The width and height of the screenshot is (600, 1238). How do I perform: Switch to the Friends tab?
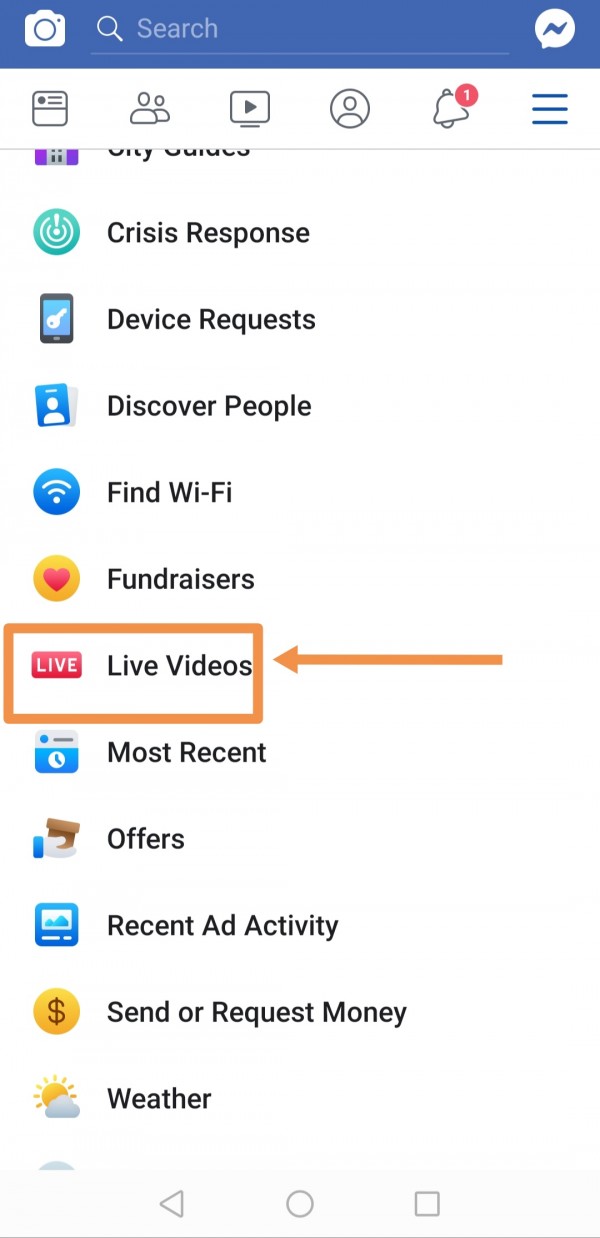tap(150, 108)
